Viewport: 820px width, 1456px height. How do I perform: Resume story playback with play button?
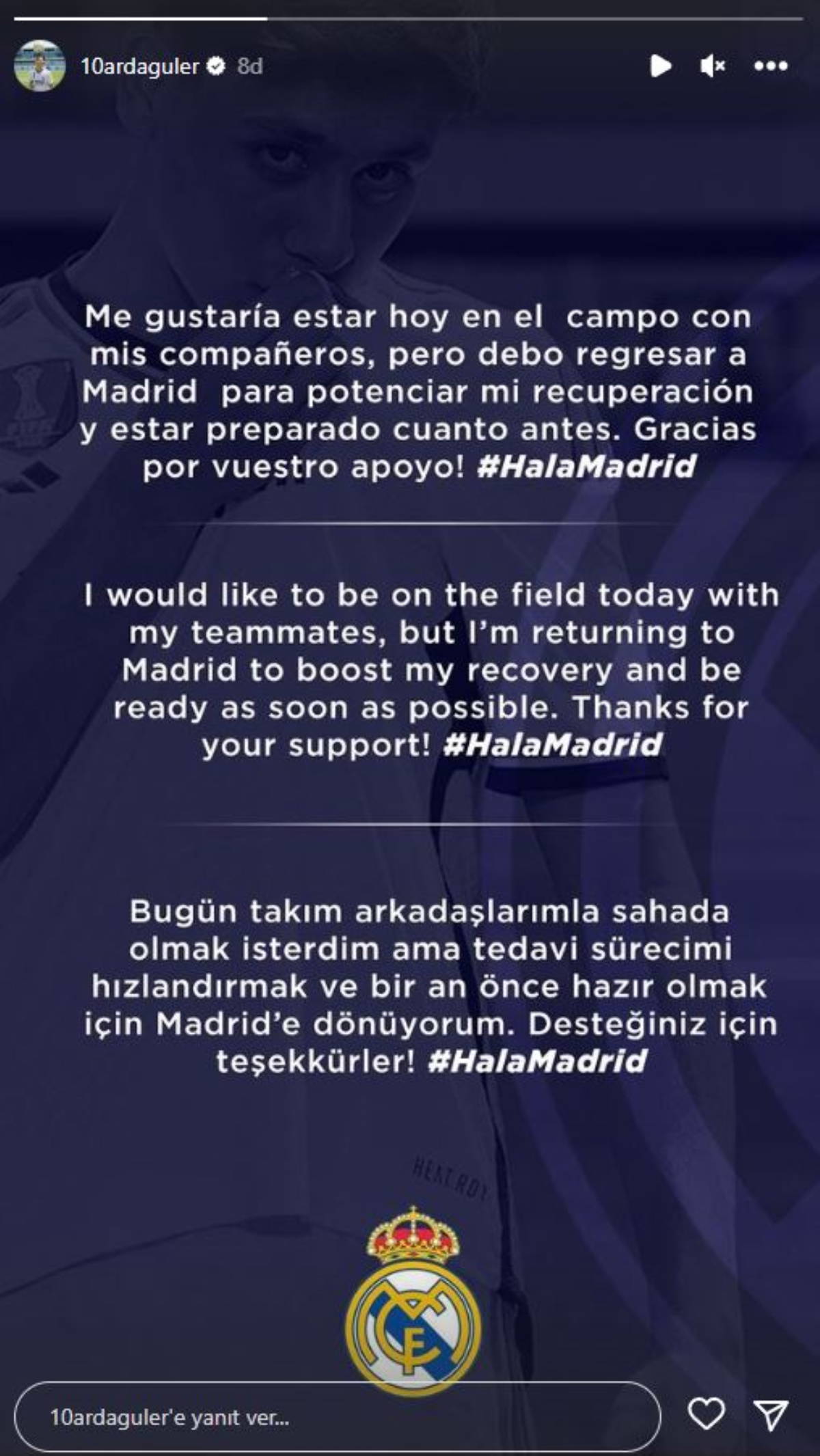point(660,66)
